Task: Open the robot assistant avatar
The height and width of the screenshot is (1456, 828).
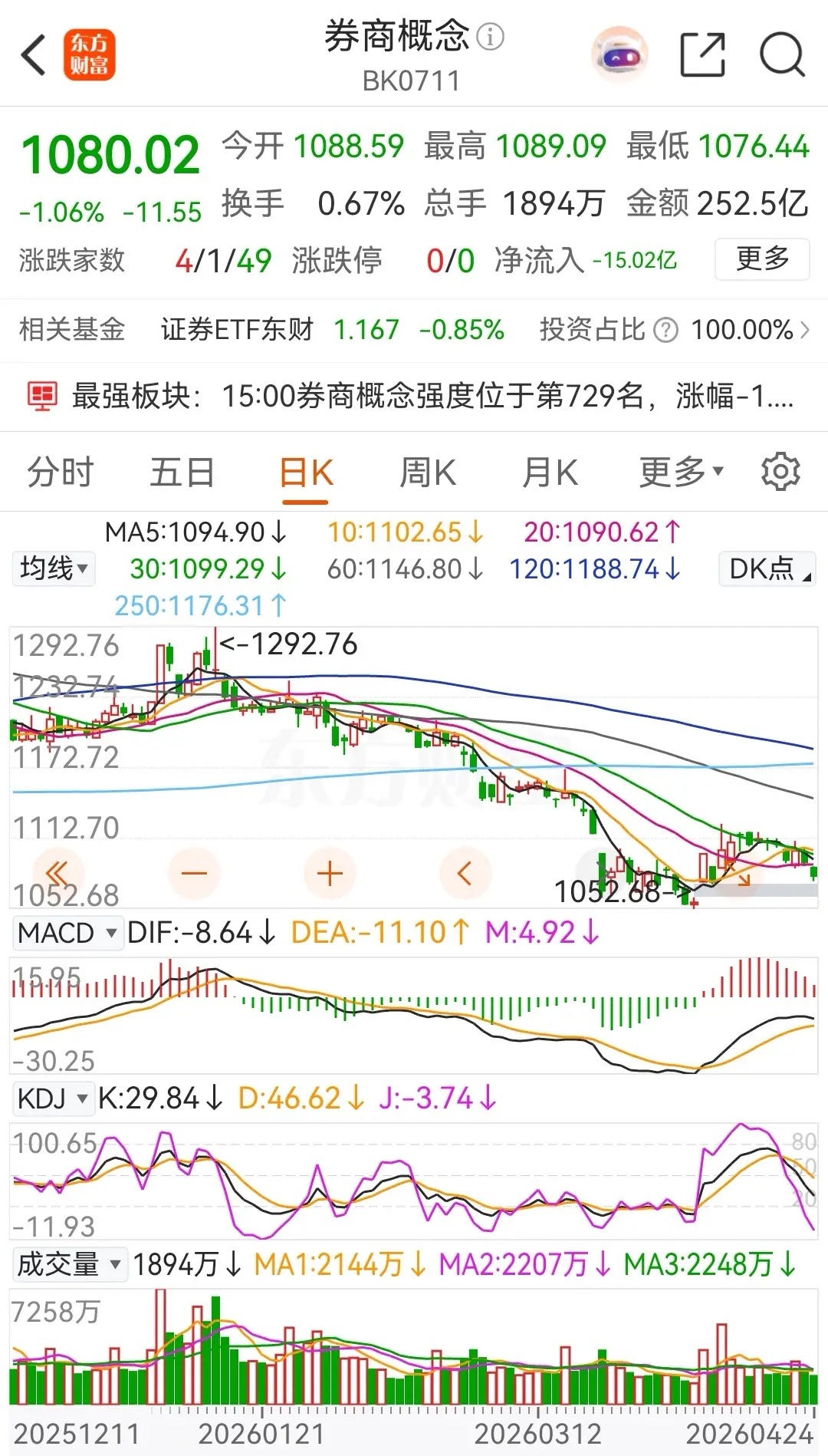Action: point(620,55)
